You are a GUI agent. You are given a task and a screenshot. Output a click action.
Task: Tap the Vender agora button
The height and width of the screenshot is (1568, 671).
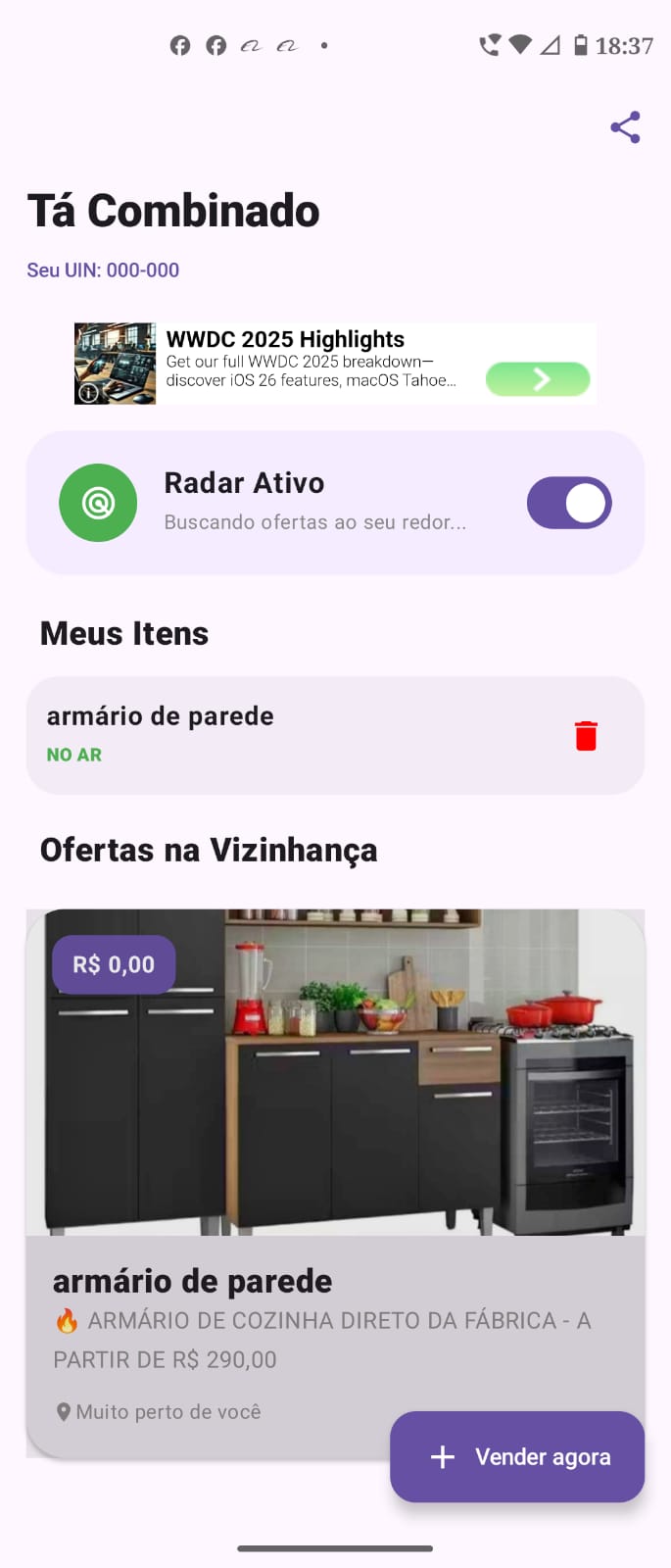(x=517, y=1457)
